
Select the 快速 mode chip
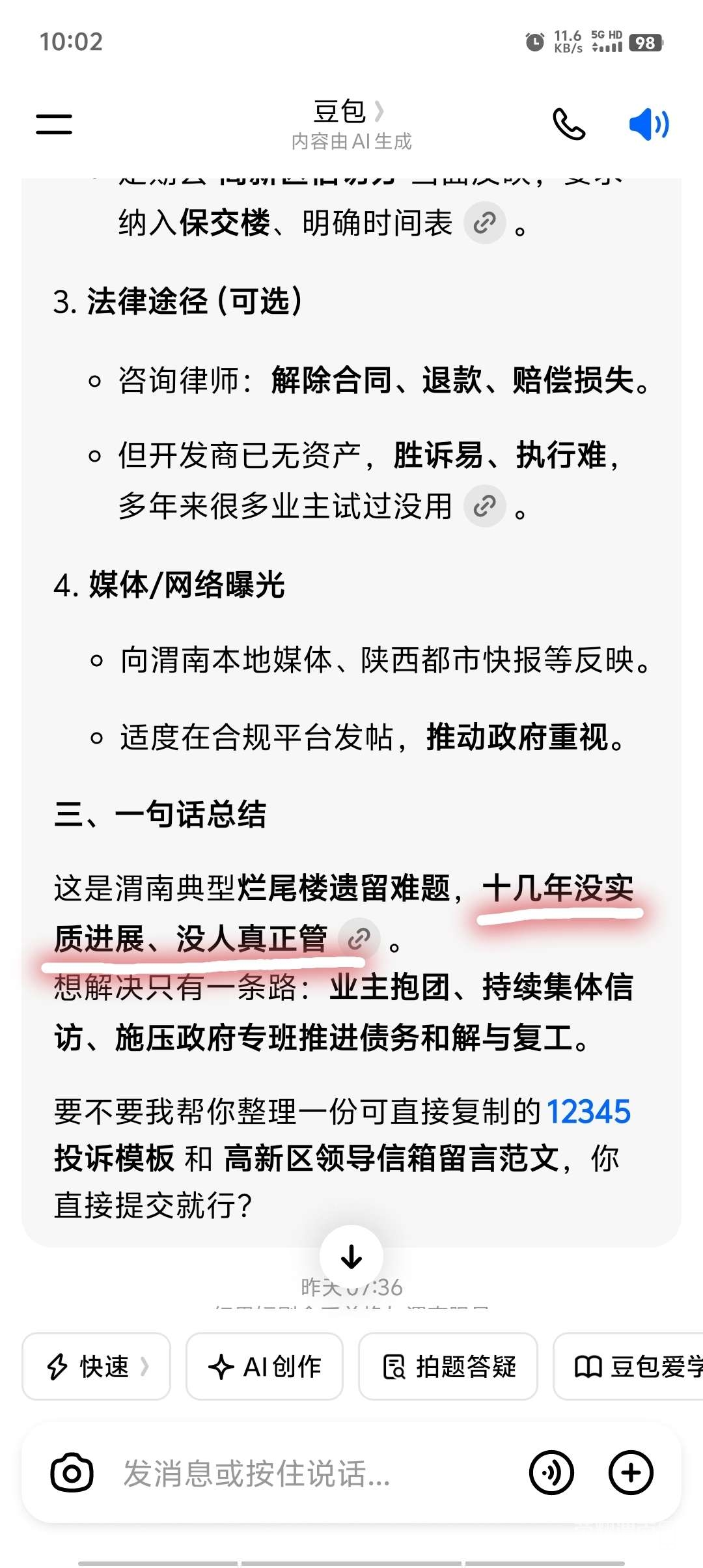[96, 1367]
